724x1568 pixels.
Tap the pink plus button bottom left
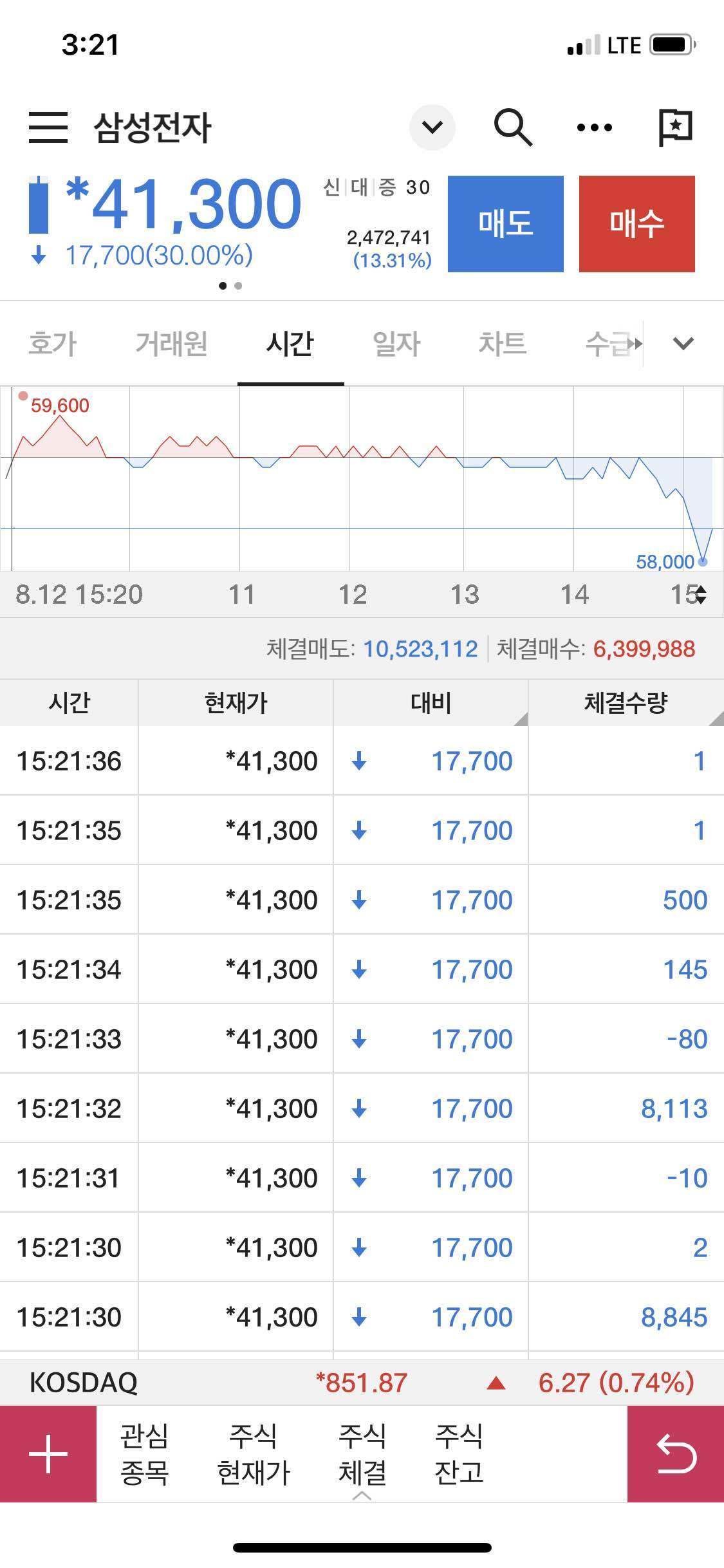coord(48,1453)
